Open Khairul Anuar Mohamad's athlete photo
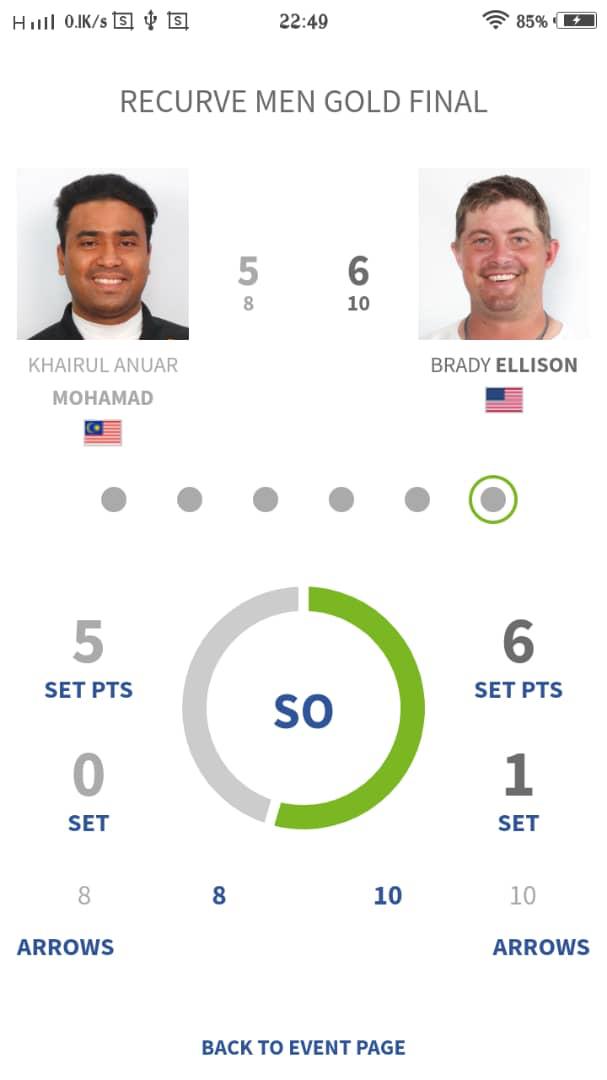This screenshot has width=607, height=1080. 103,254
